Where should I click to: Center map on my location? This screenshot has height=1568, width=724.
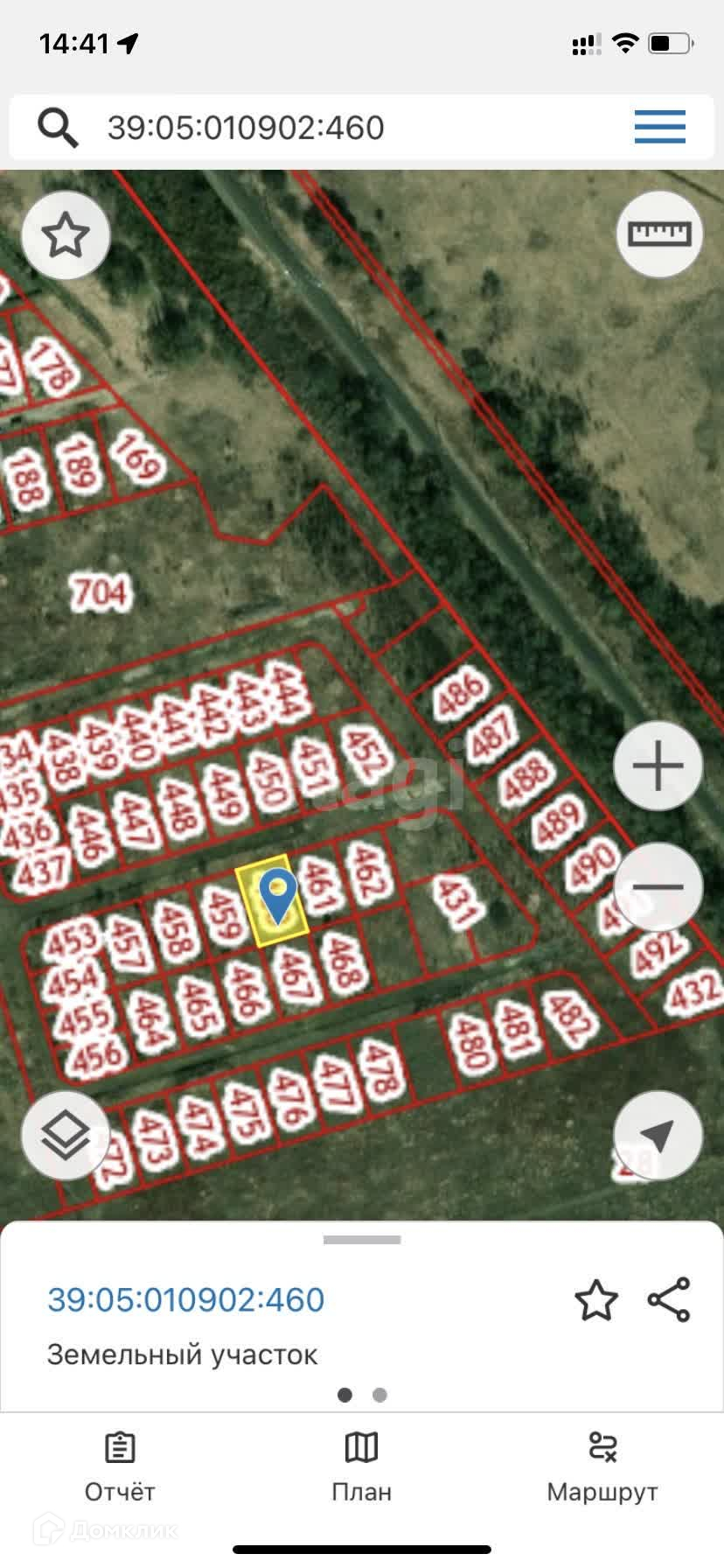(658, 1136)
